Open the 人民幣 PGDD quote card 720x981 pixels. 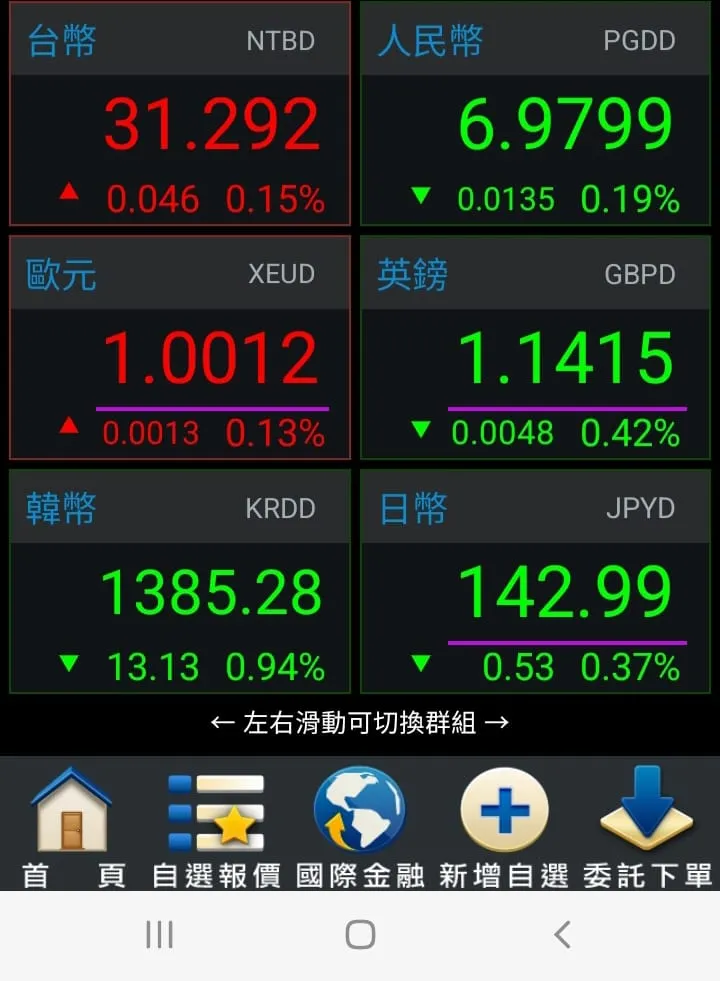[x=535, y=114]
